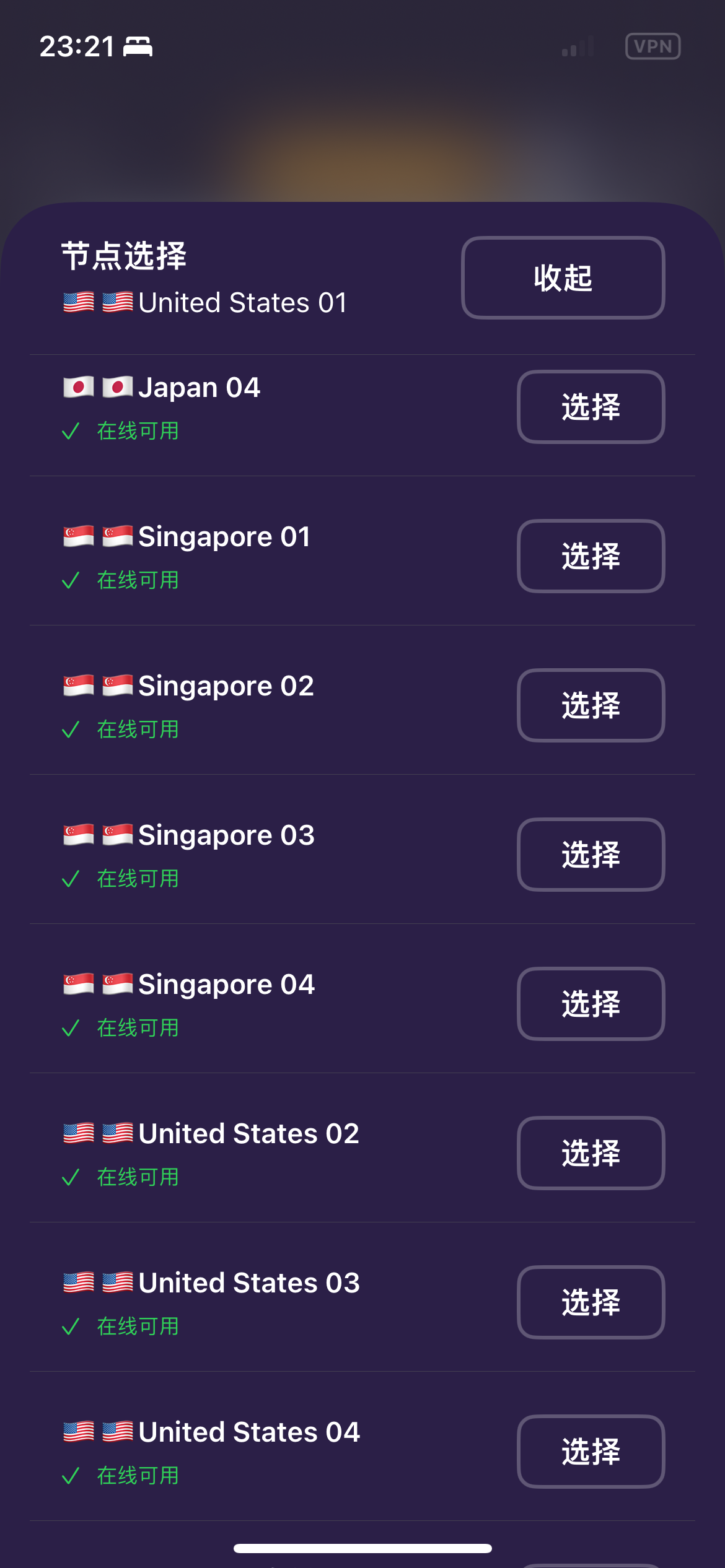Choose the United States 03 server

tap(591, 1302)
